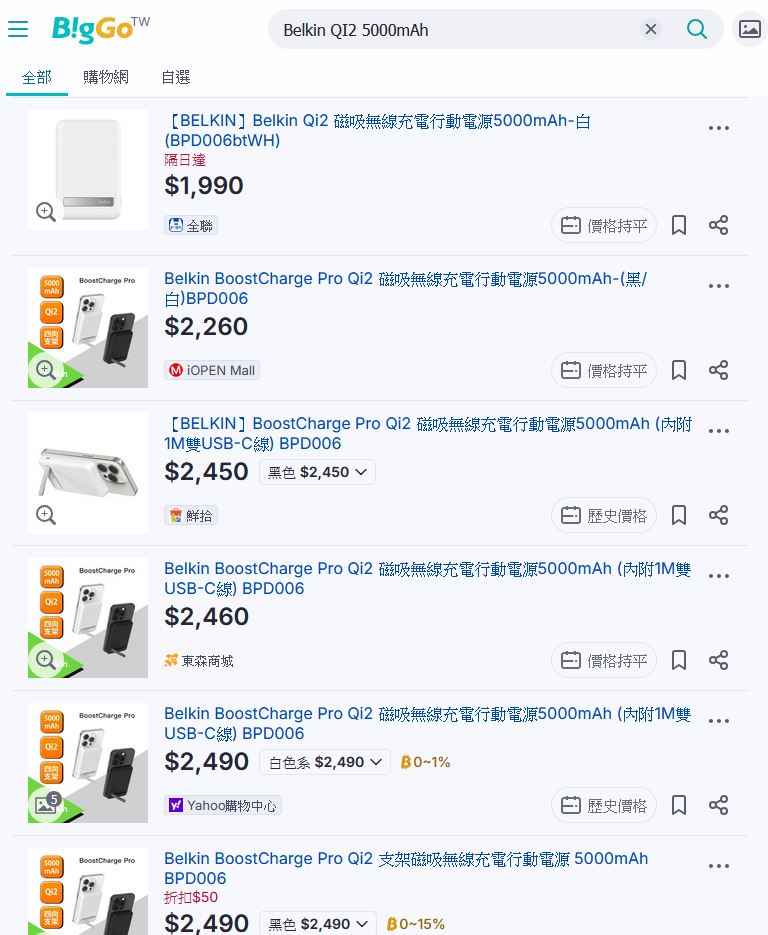Expand the 黑色 $2,450 color dropdown
Screen dimensions: 768x935
coord(318,472)
